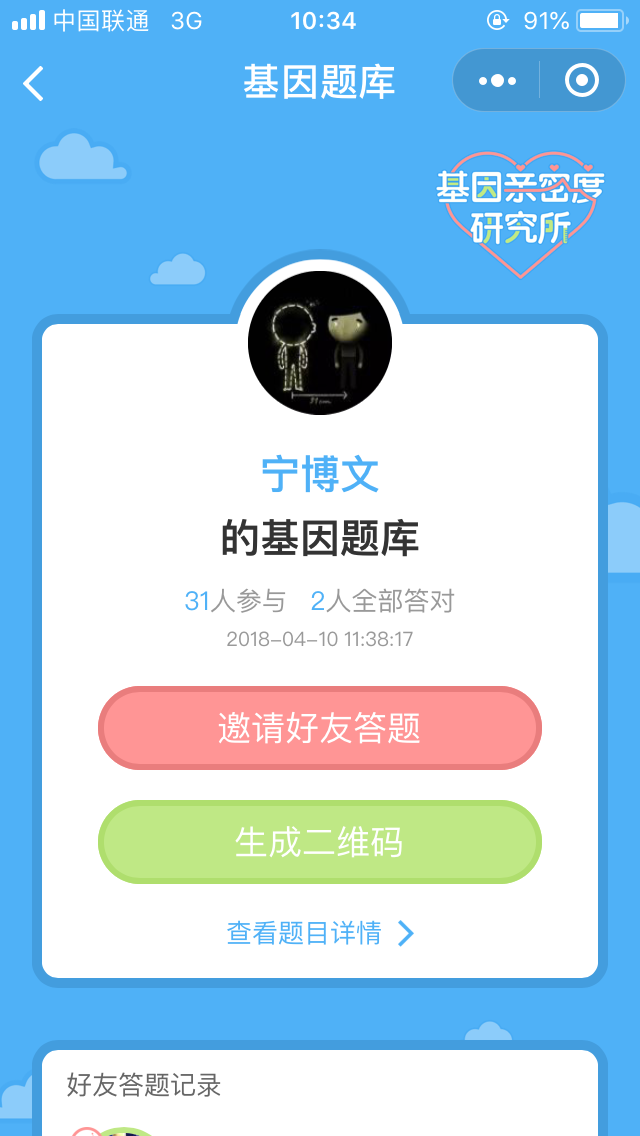Tap the 邀请好友答题 button

pos(320,727)
